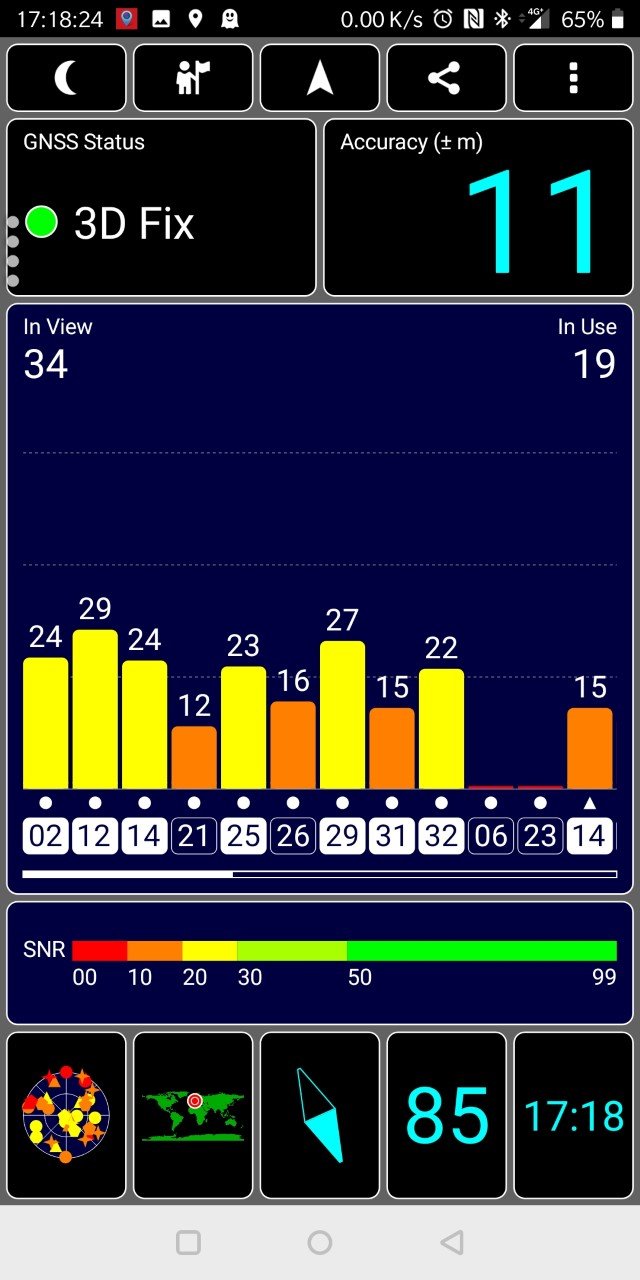Open the compass tile
This screenshot has width=640, height=1280.
tap(320, 1115)
